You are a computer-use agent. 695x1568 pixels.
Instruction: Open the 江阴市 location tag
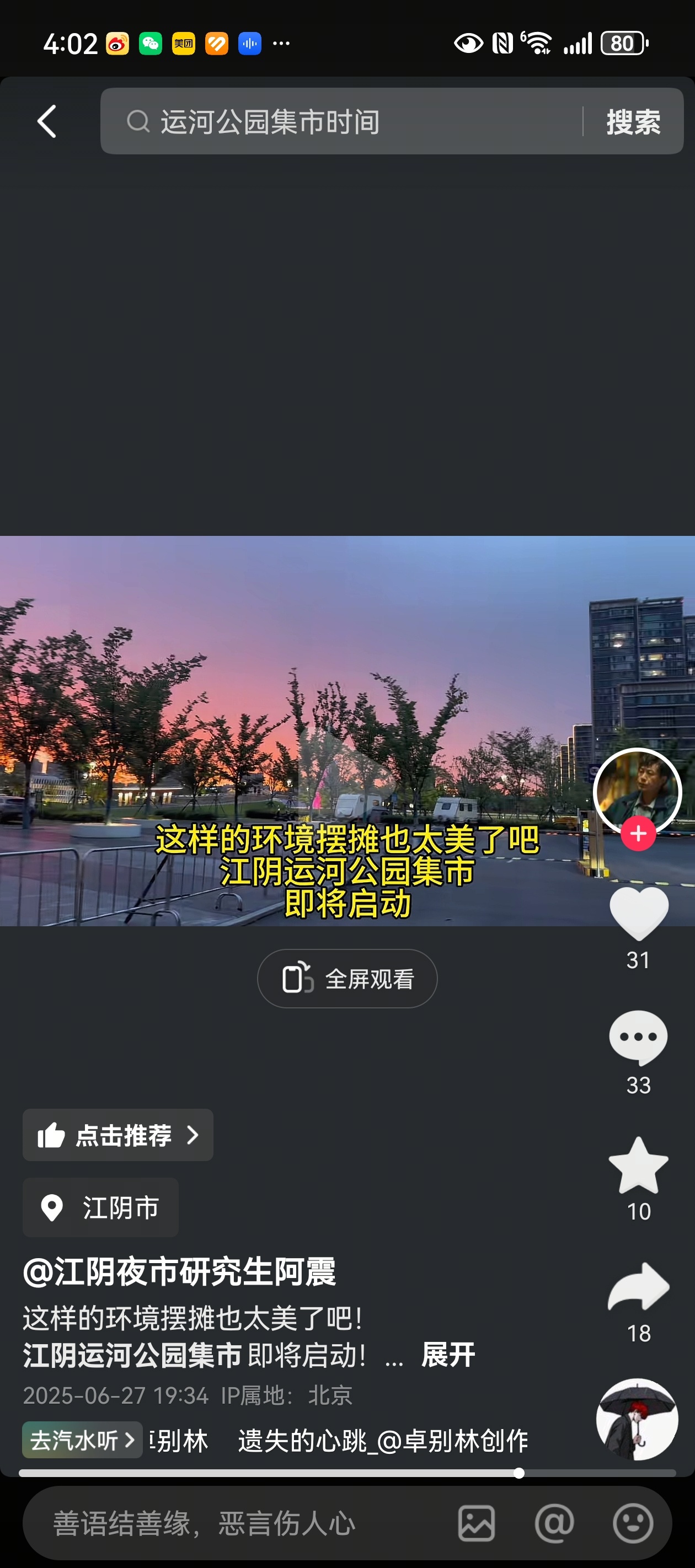100,1207
